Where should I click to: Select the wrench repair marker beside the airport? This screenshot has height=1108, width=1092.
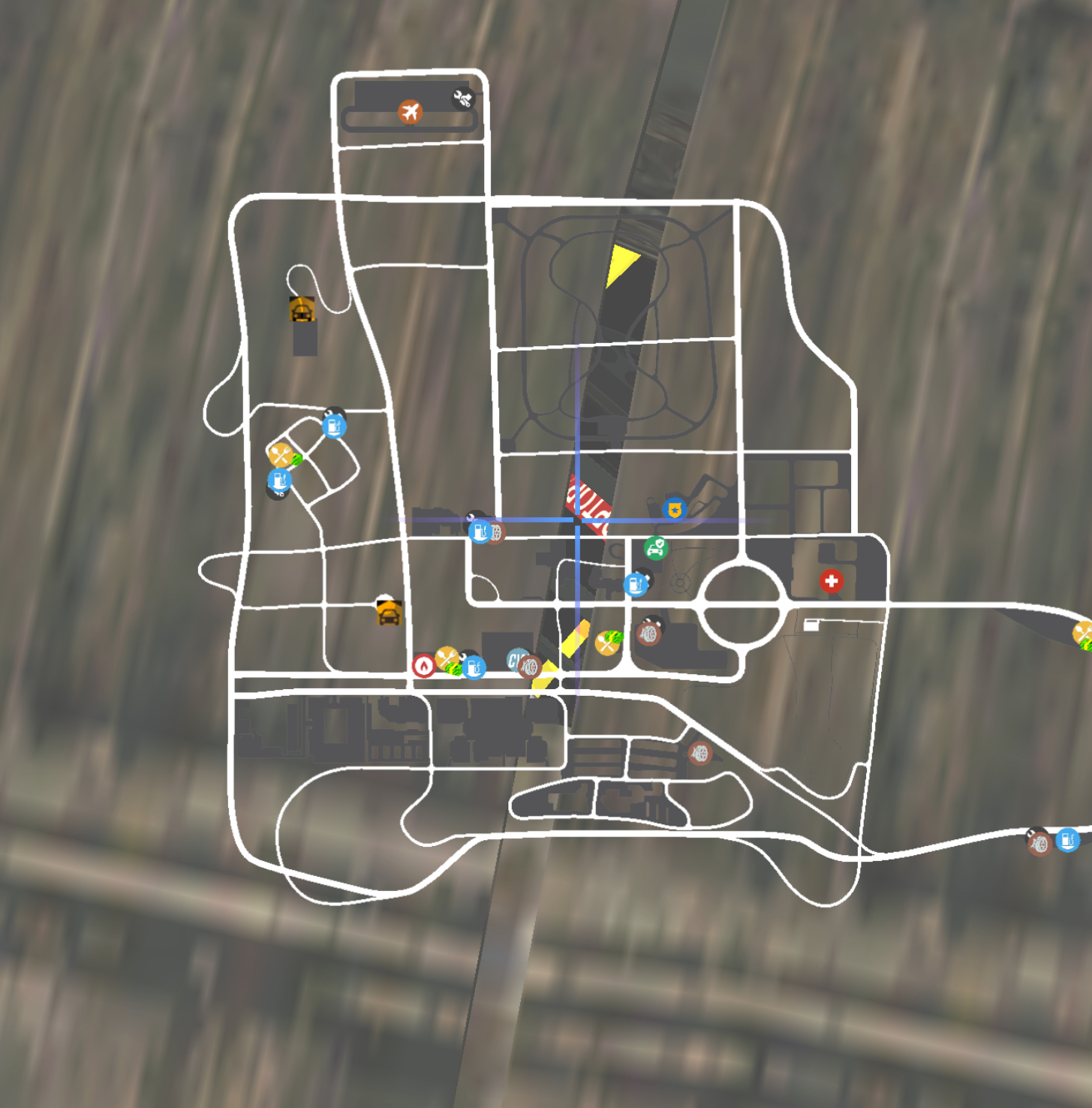click(463, 98)
